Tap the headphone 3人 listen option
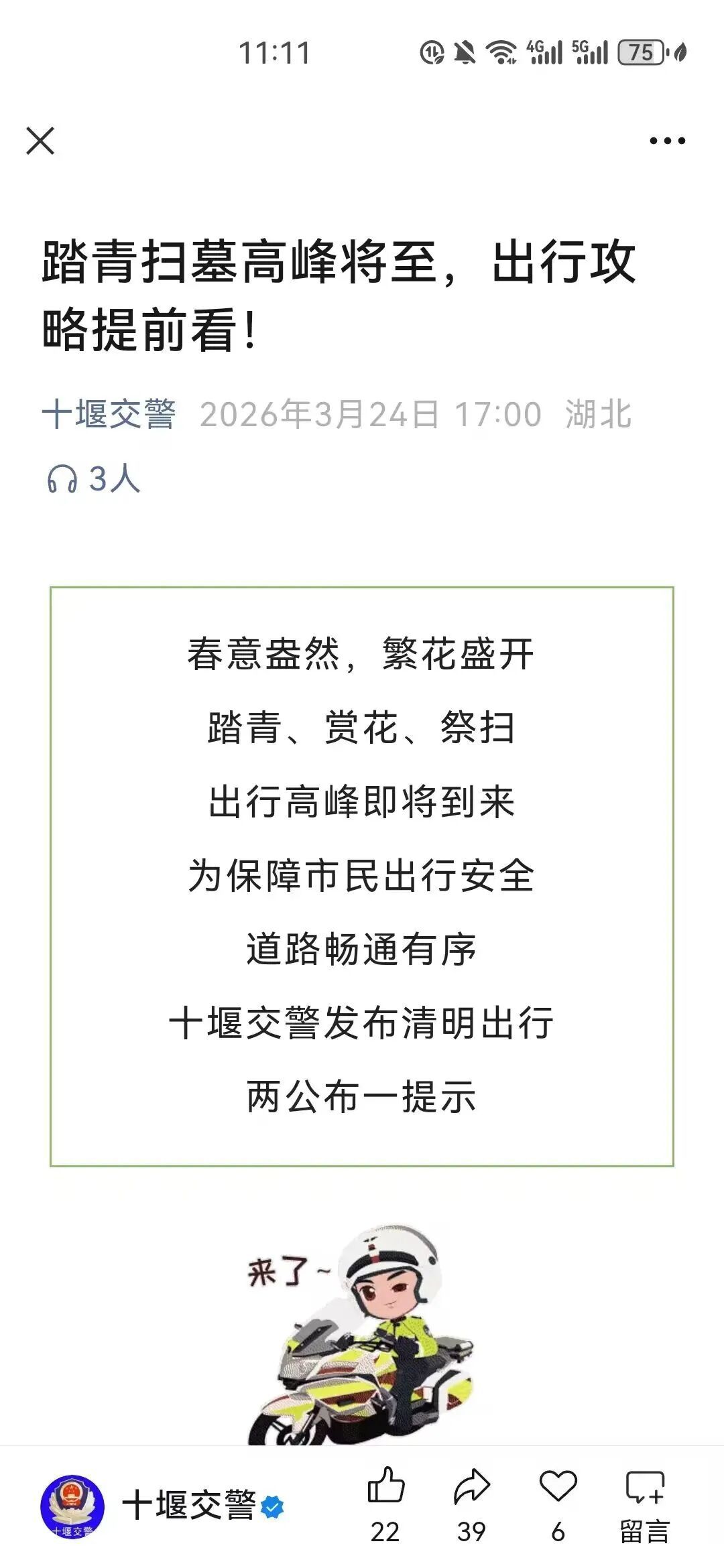This screenshot has height=1568, width=724. point(93,479)
